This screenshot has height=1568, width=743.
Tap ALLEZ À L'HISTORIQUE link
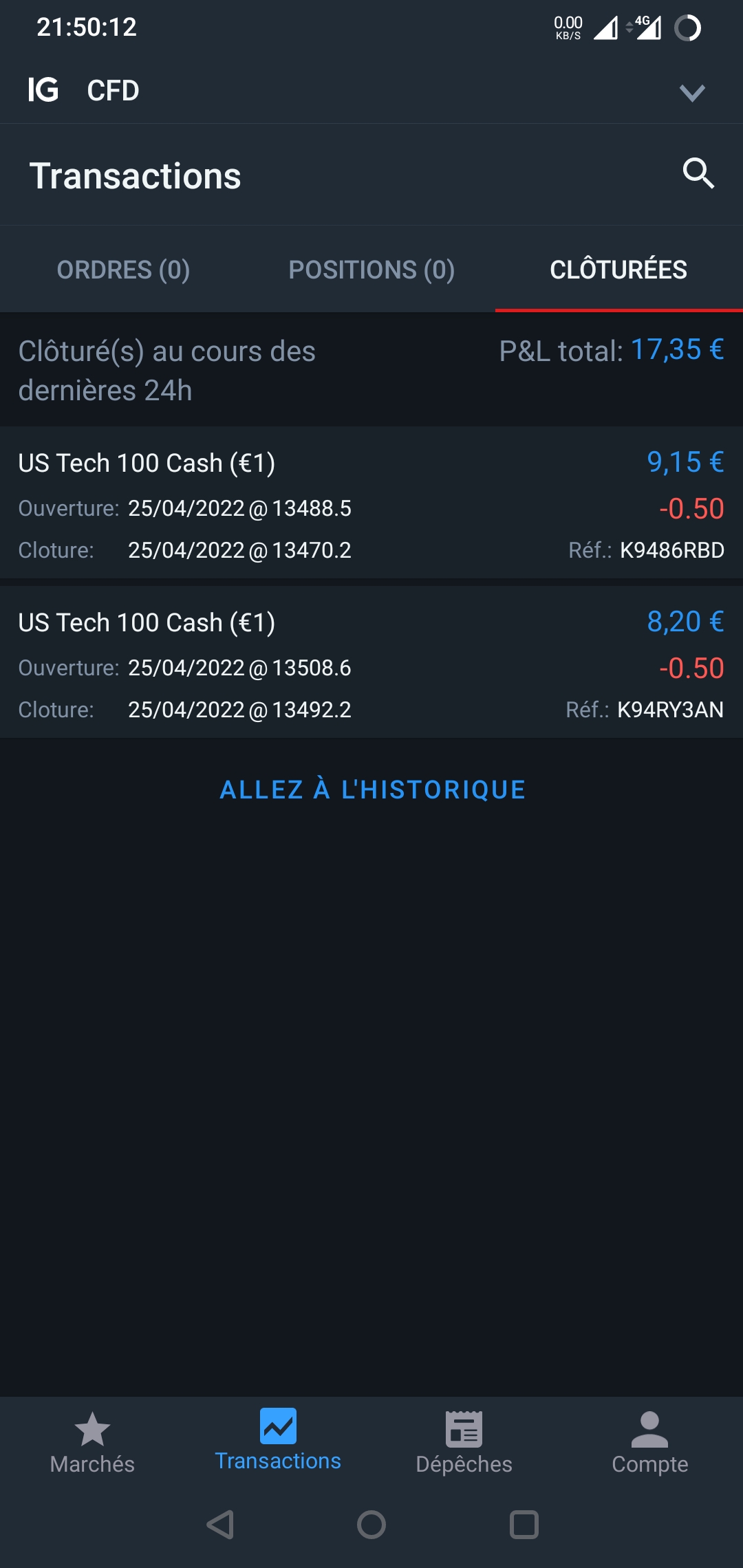[x=372, y=790]
